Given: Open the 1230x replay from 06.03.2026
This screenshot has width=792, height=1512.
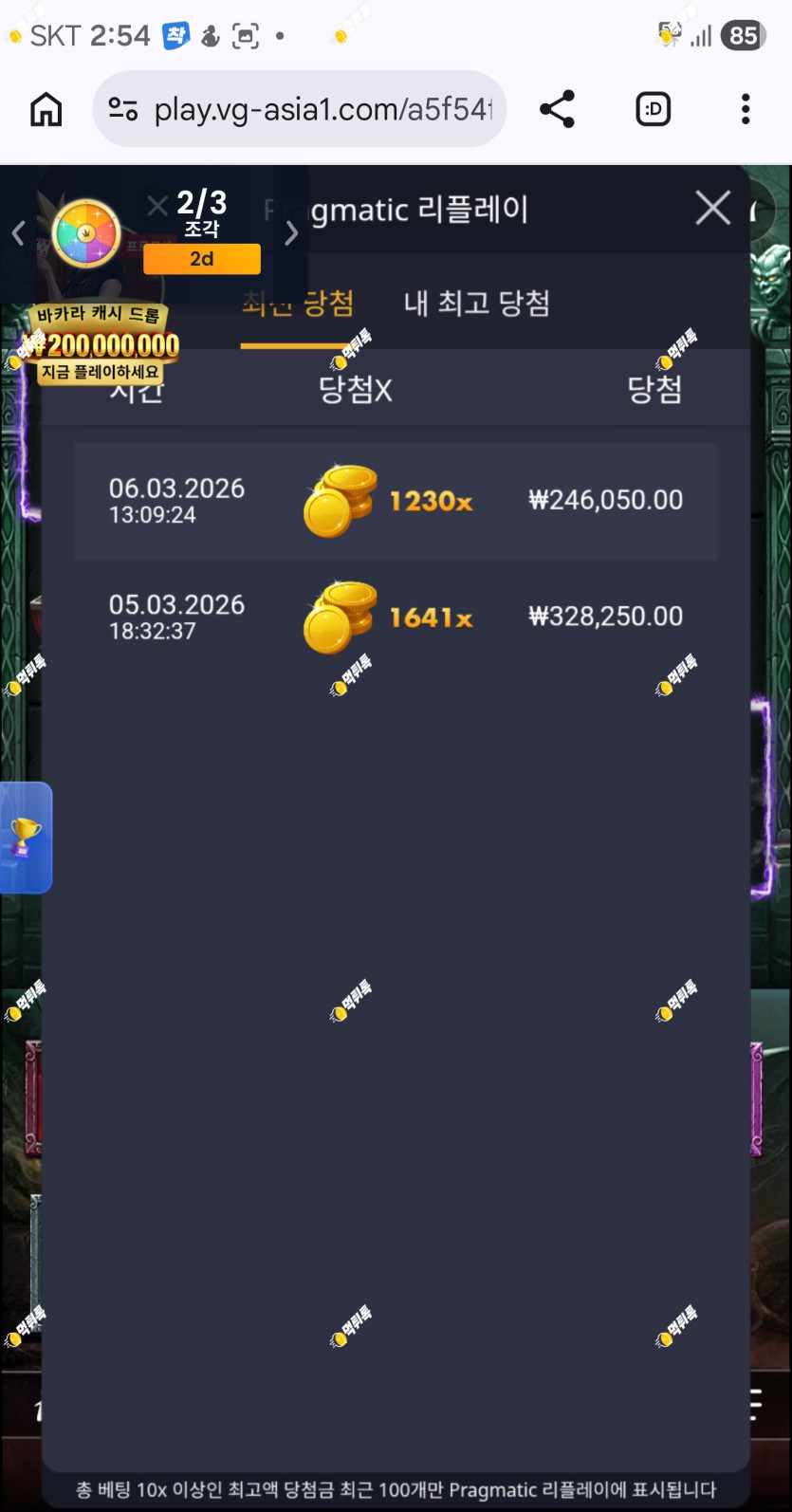Looking at the screenshot, I should 396,501.
